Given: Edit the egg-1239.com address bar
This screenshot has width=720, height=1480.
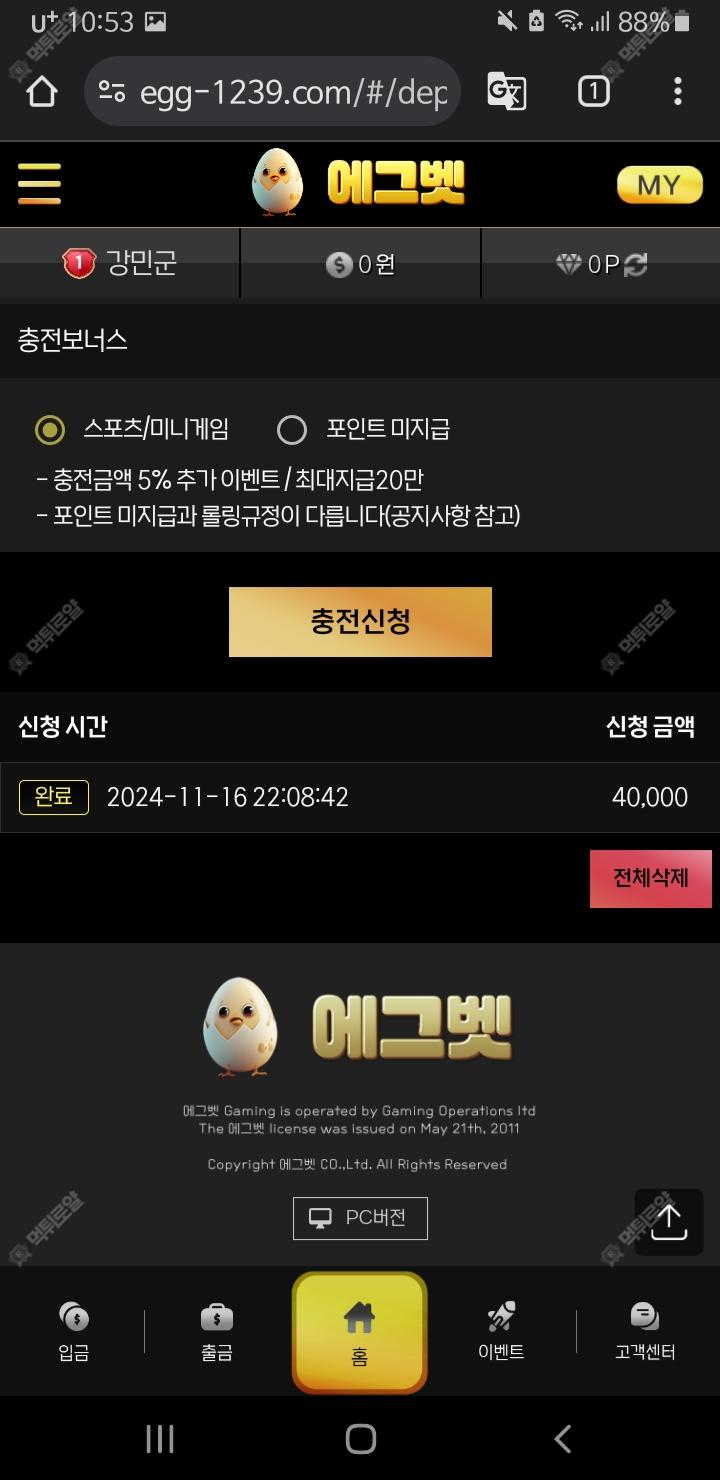Looking at the screenshot, I should (290, 92).
